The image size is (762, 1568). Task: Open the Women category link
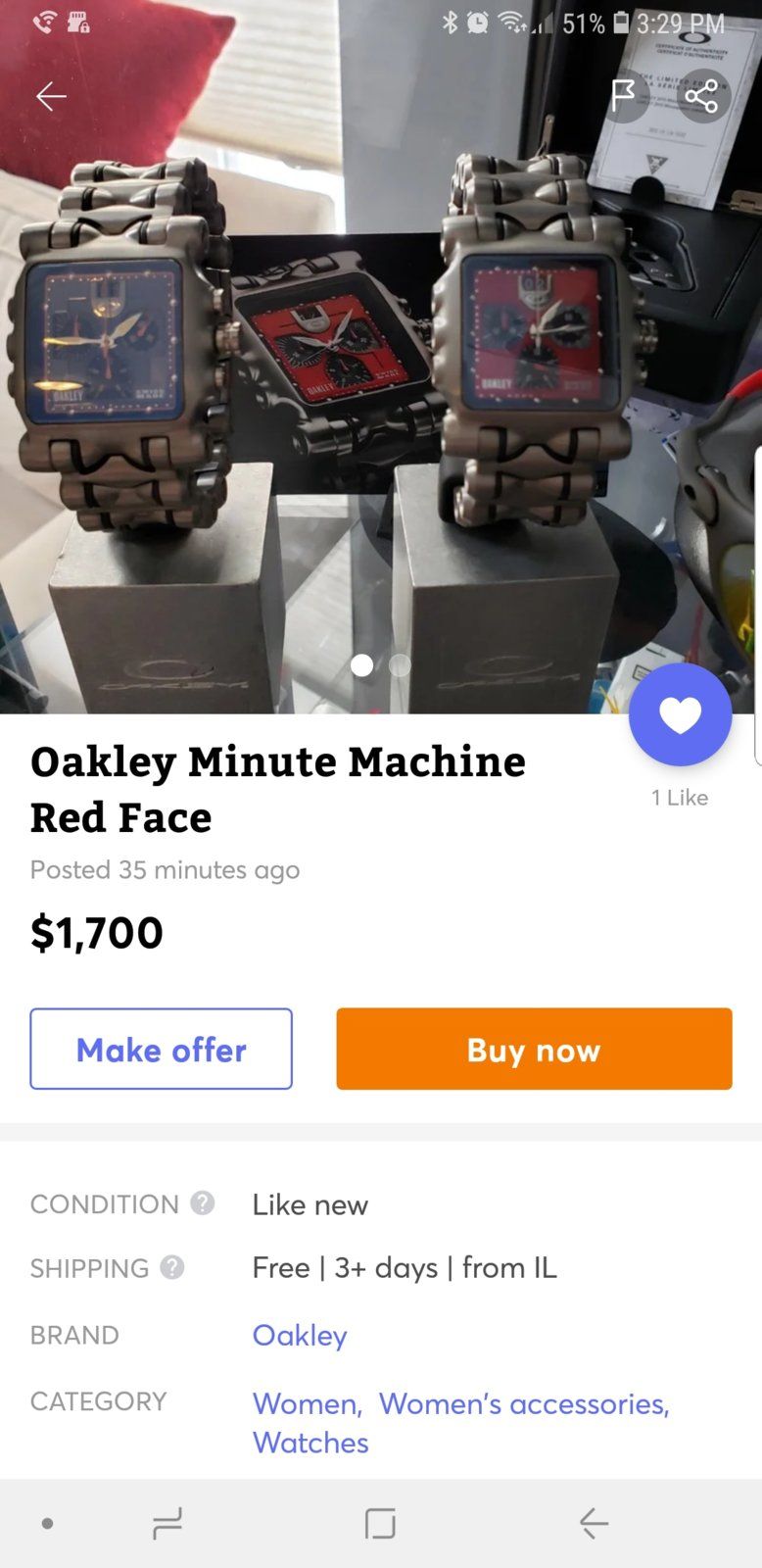point(306,1403)
